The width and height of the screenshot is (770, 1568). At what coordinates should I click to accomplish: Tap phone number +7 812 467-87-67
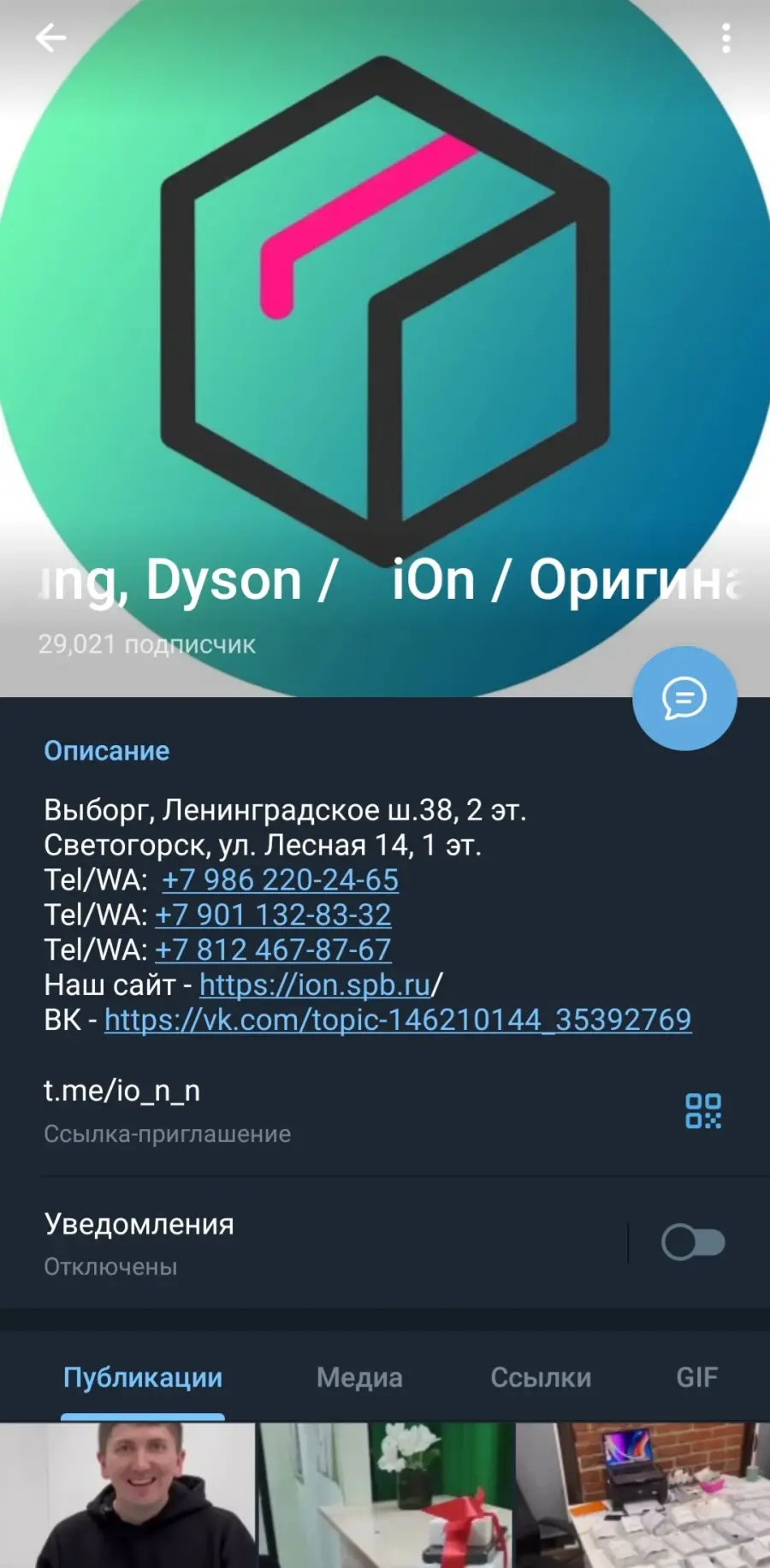click(273, 950)
